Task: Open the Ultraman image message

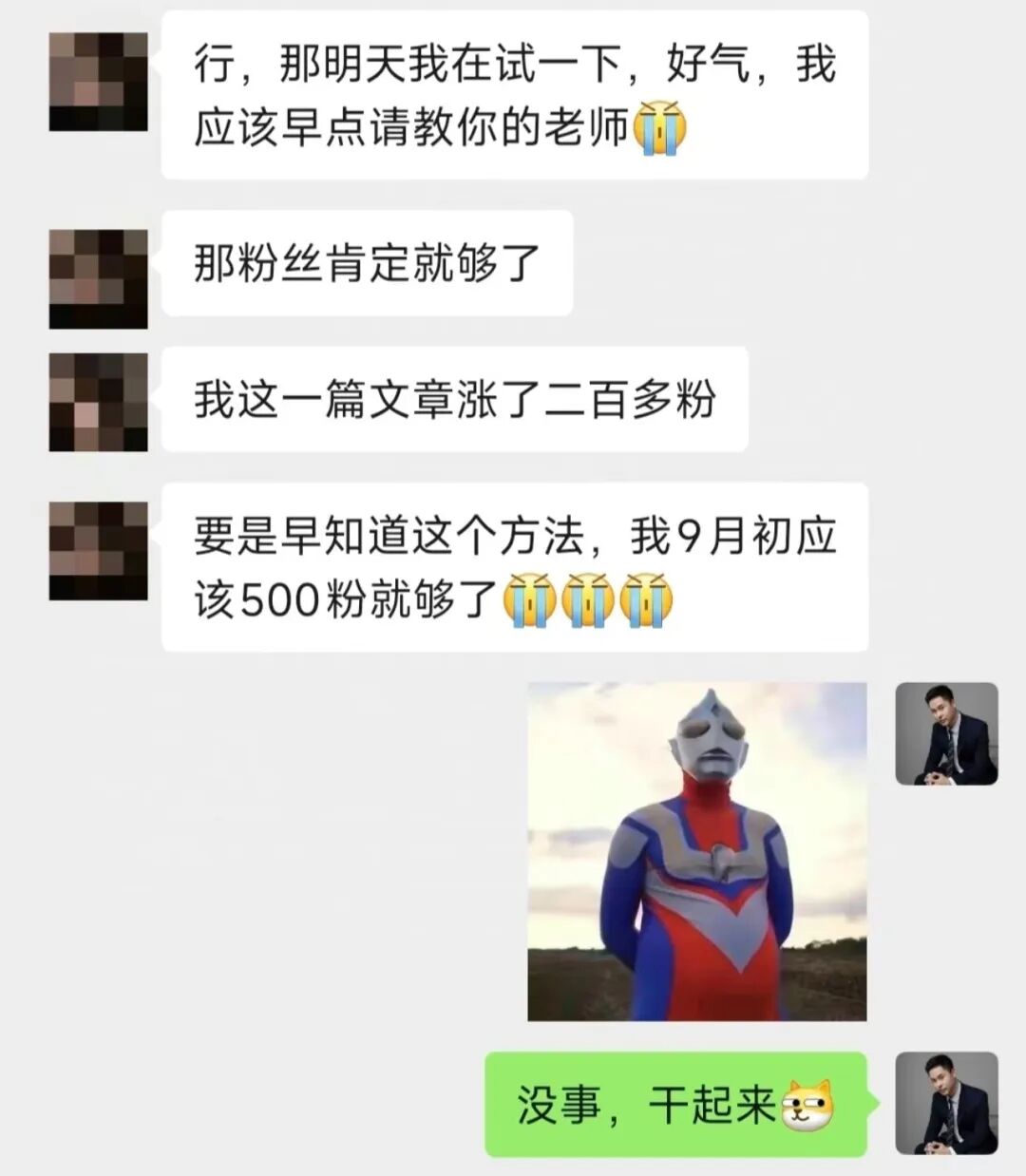Action: tap(697, 851)
